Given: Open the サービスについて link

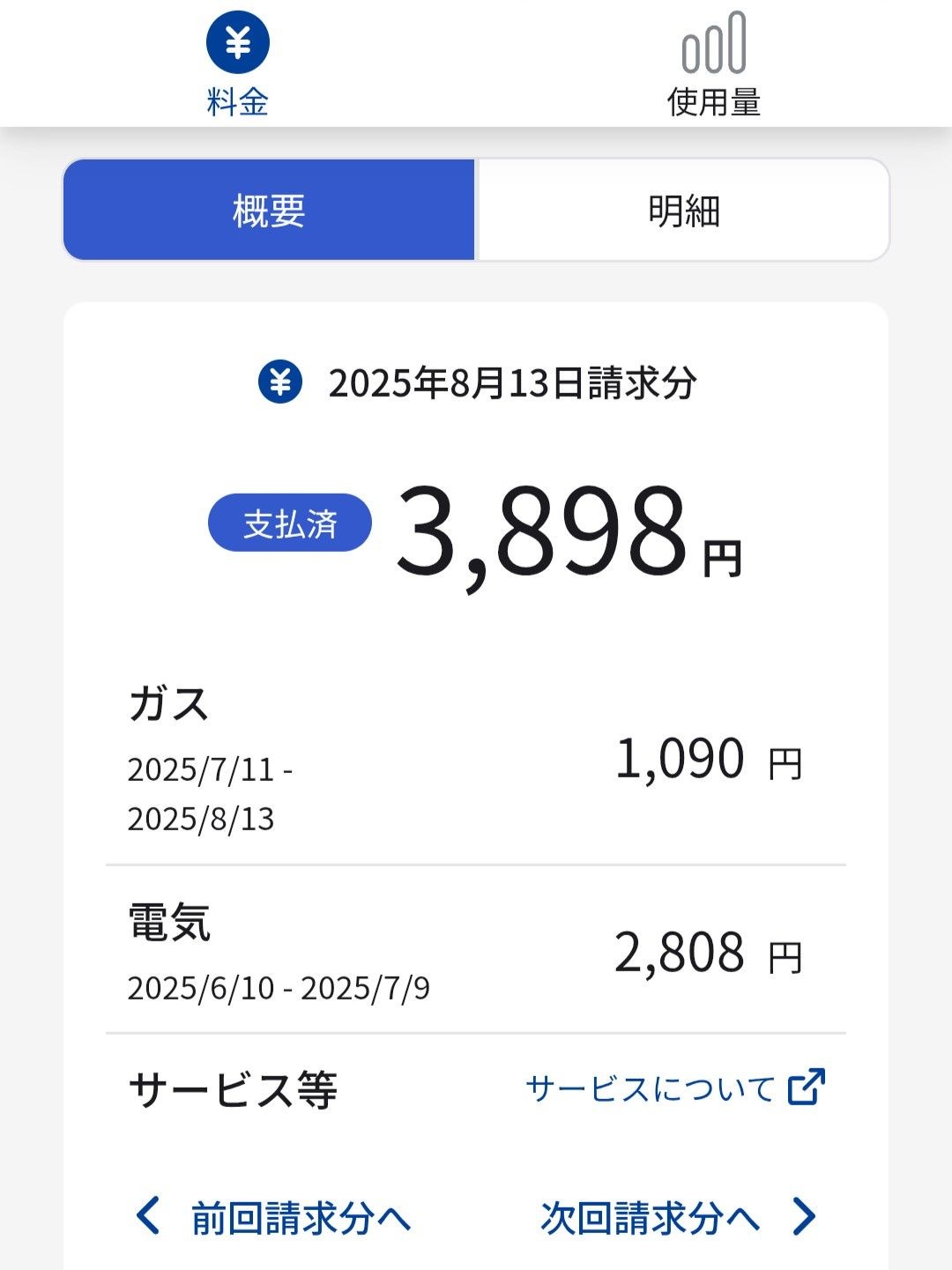Looking at the screenshot, I should click(x=674, y=1088).
